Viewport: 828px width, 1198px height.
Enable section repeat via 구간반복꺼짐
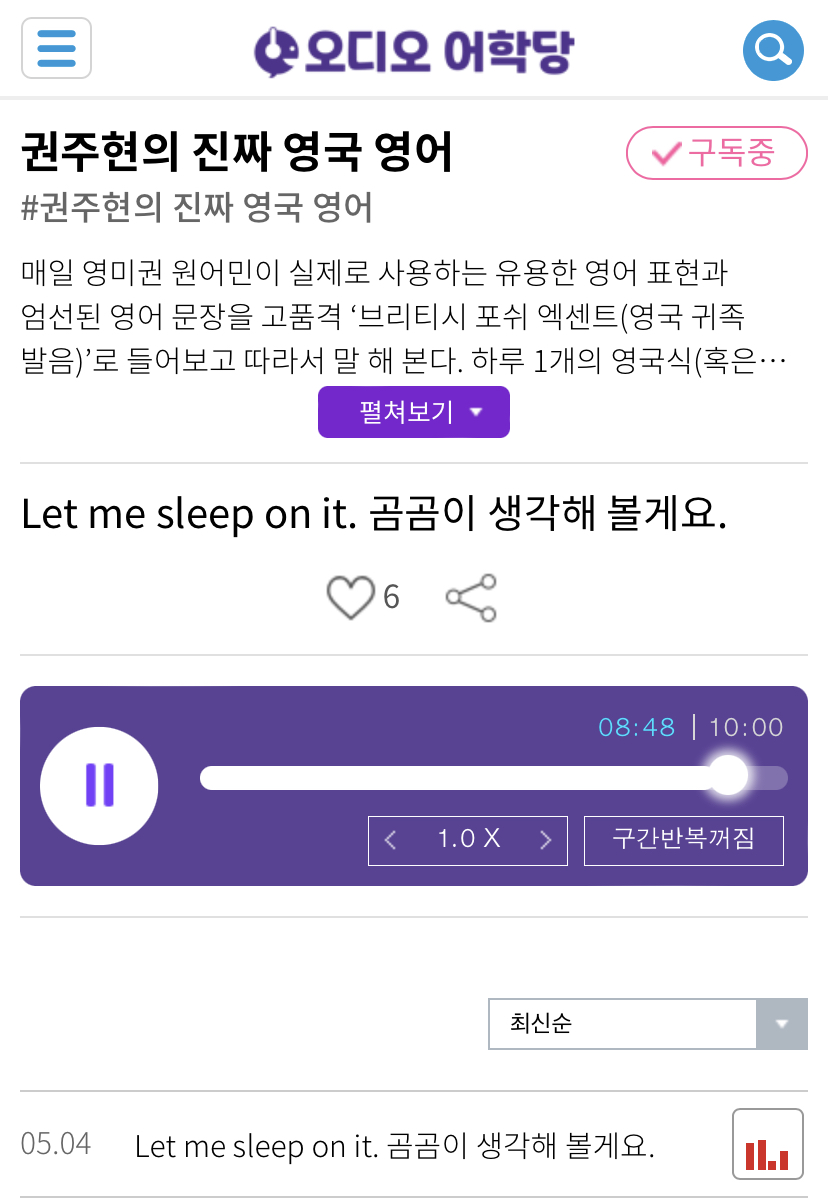tap(683, 840)
